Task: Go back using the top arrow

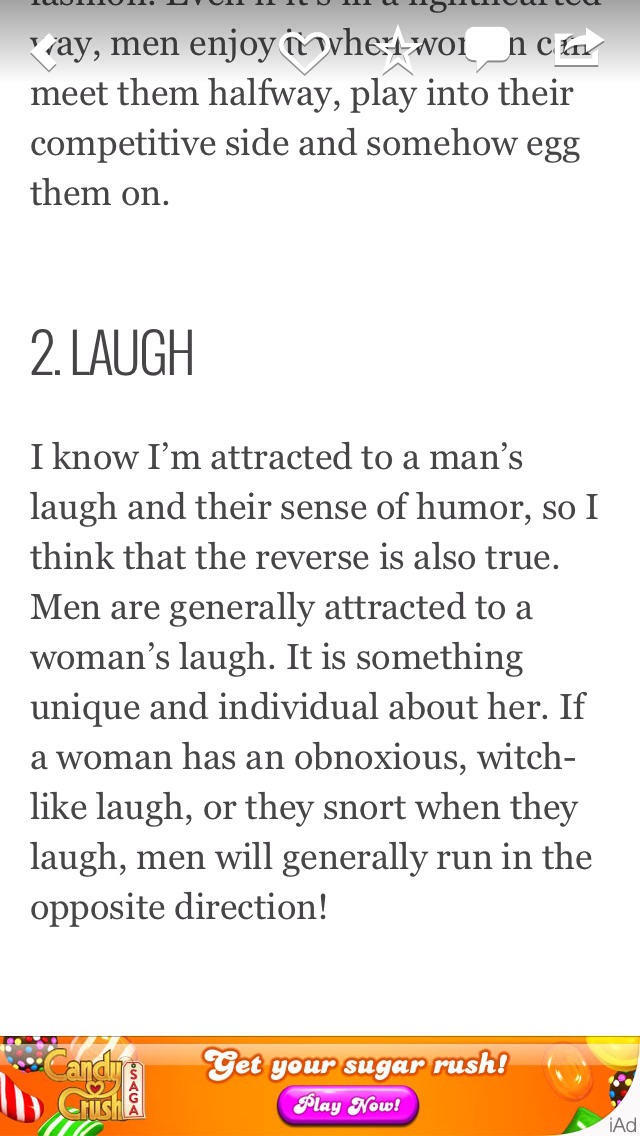Action: pos(45,52)
